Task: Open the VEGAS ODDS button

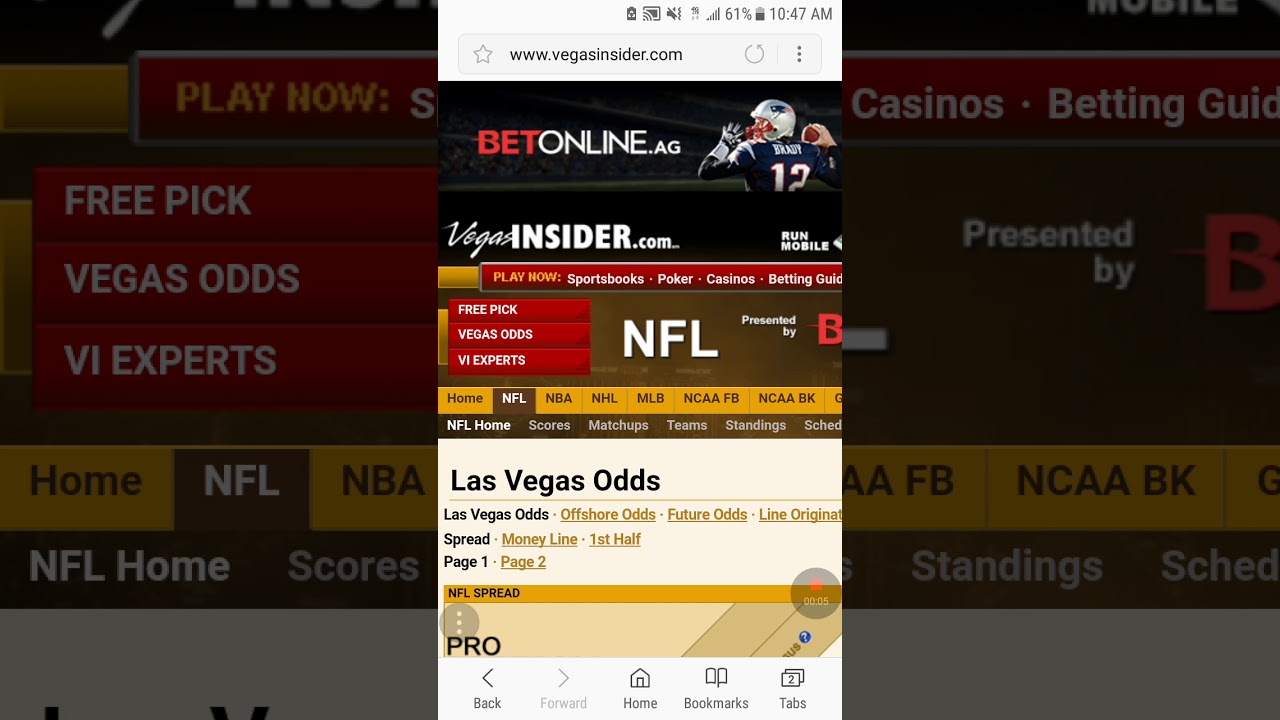Action: click(x=518, y=335)
